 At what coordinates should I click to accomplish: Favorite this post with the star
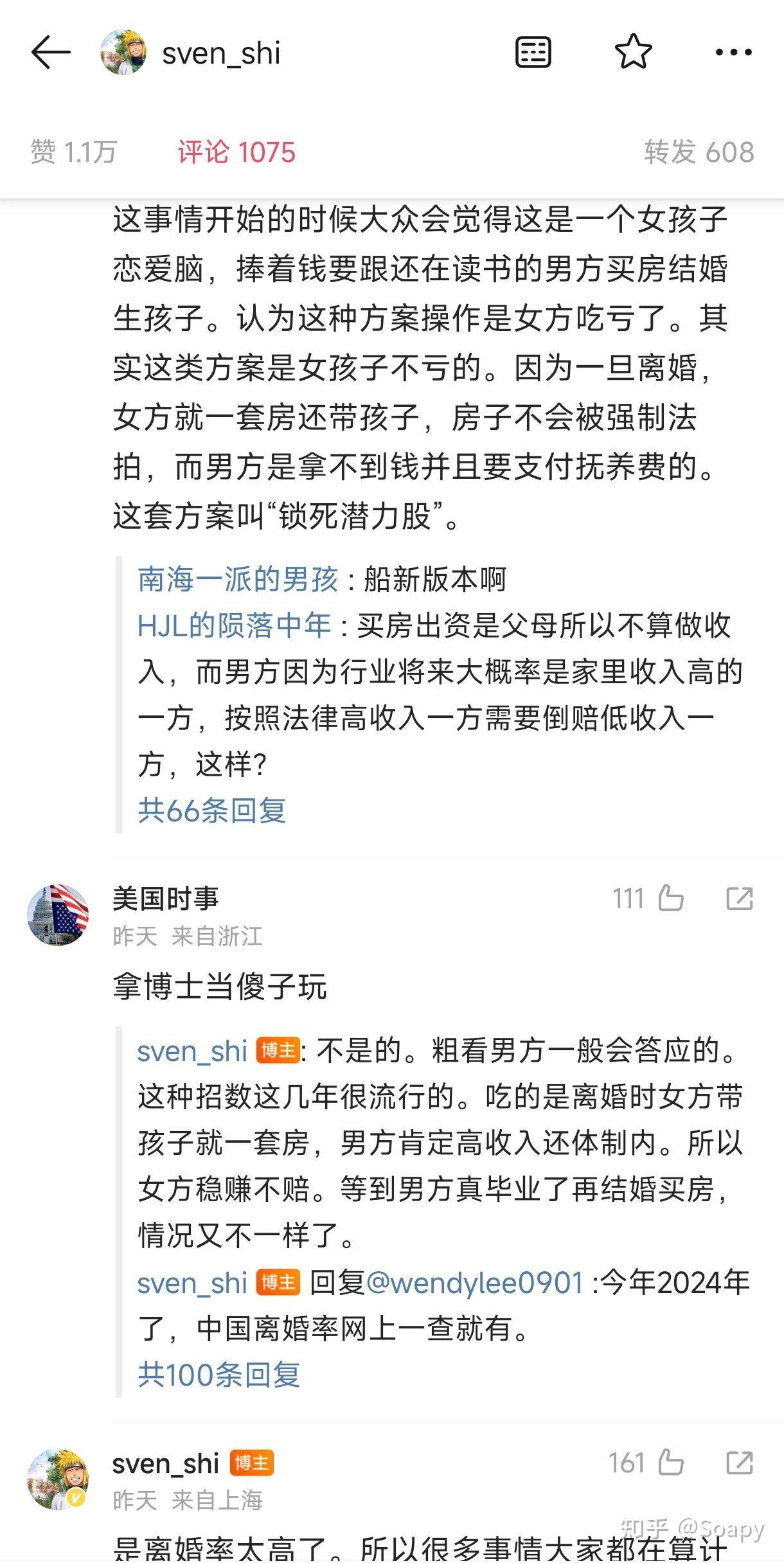click(633, 52)
